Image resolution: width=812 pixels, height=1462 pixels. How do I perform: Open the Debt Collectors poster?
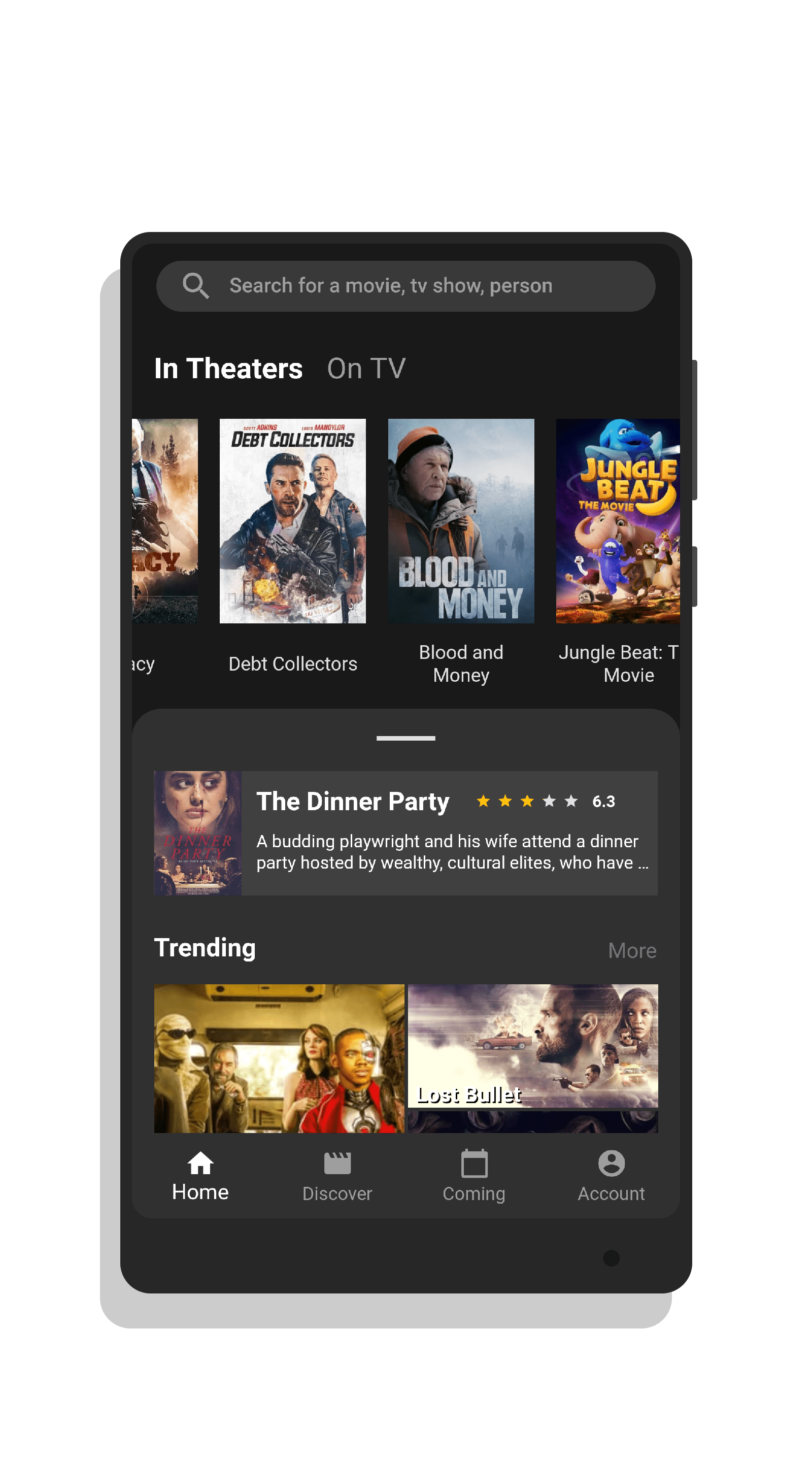[293, 521]
